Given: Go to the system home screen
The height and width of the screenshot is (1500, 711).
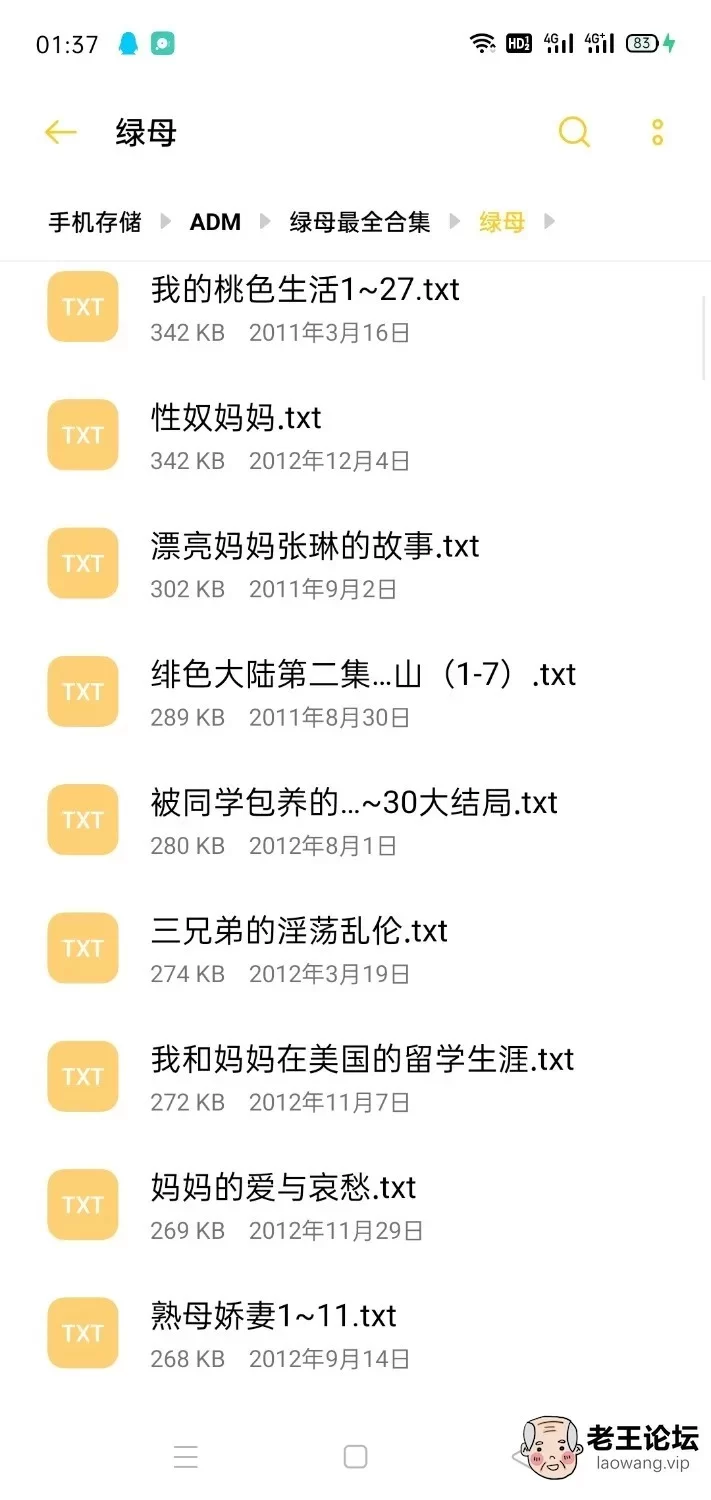Looking at the screenshot, I should pyautogui.click(x=355, y=1457).
